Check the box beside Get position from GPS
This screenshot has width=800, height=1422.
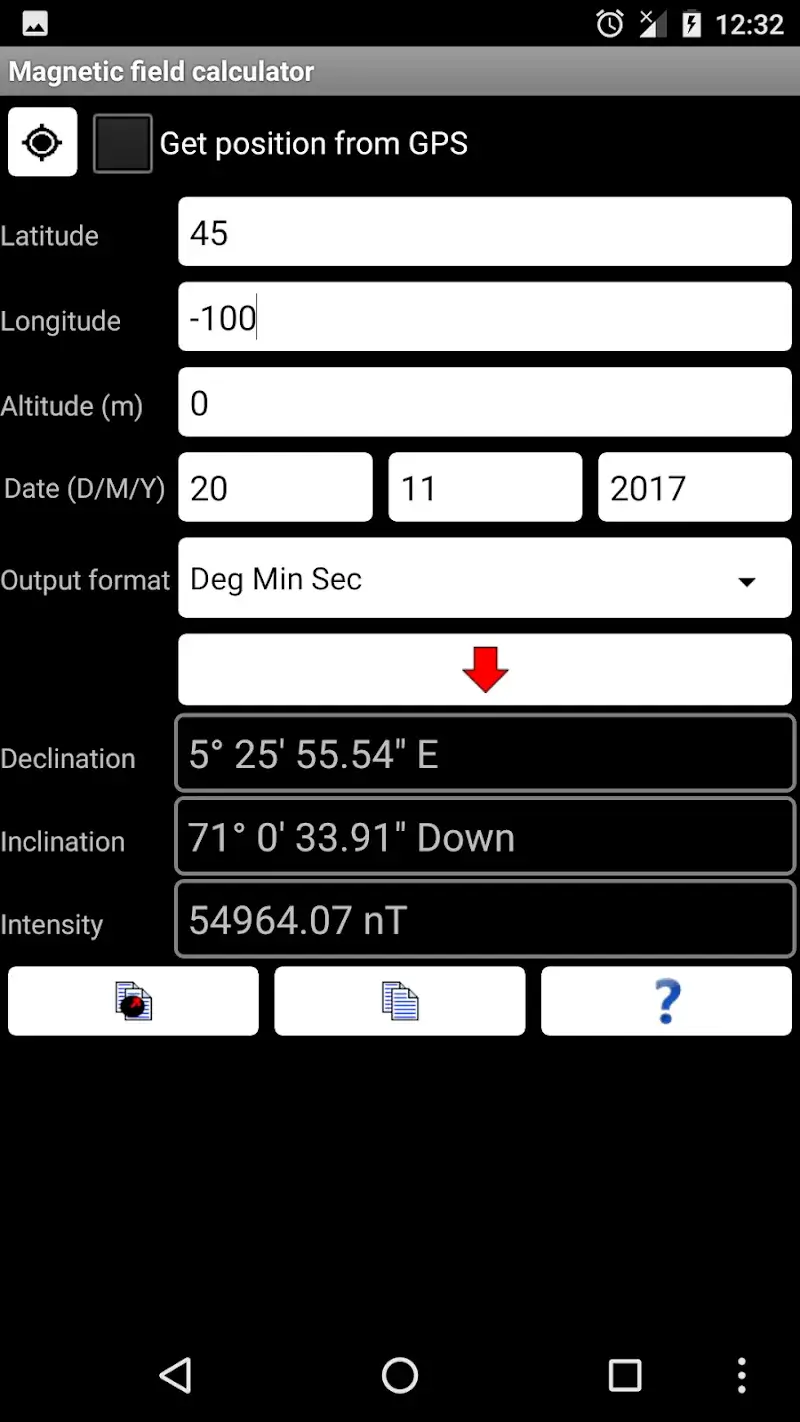tap(121, 142)
